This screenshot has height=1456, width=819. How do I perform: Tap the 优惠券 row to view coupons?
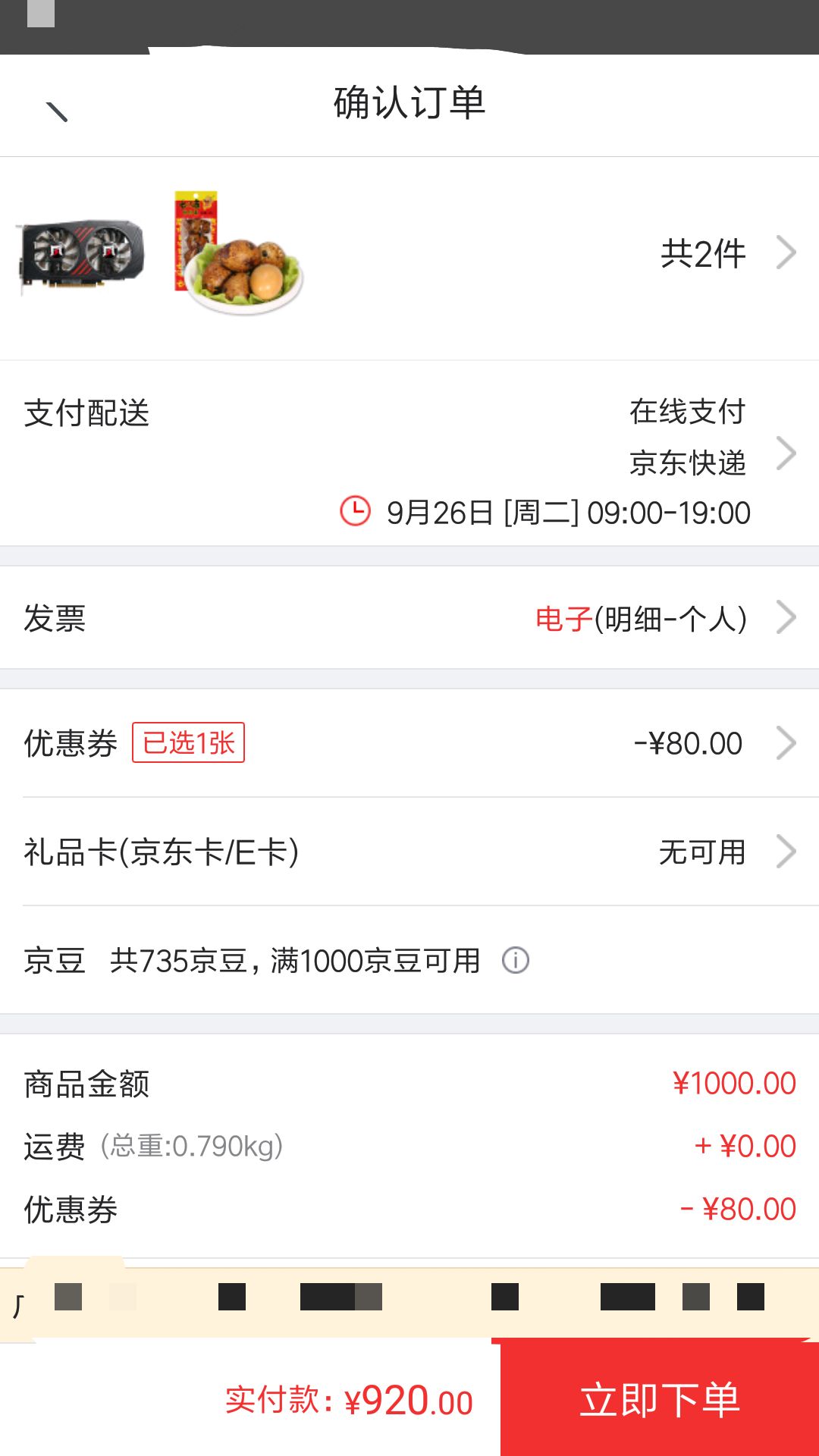(x=70, y=744)
